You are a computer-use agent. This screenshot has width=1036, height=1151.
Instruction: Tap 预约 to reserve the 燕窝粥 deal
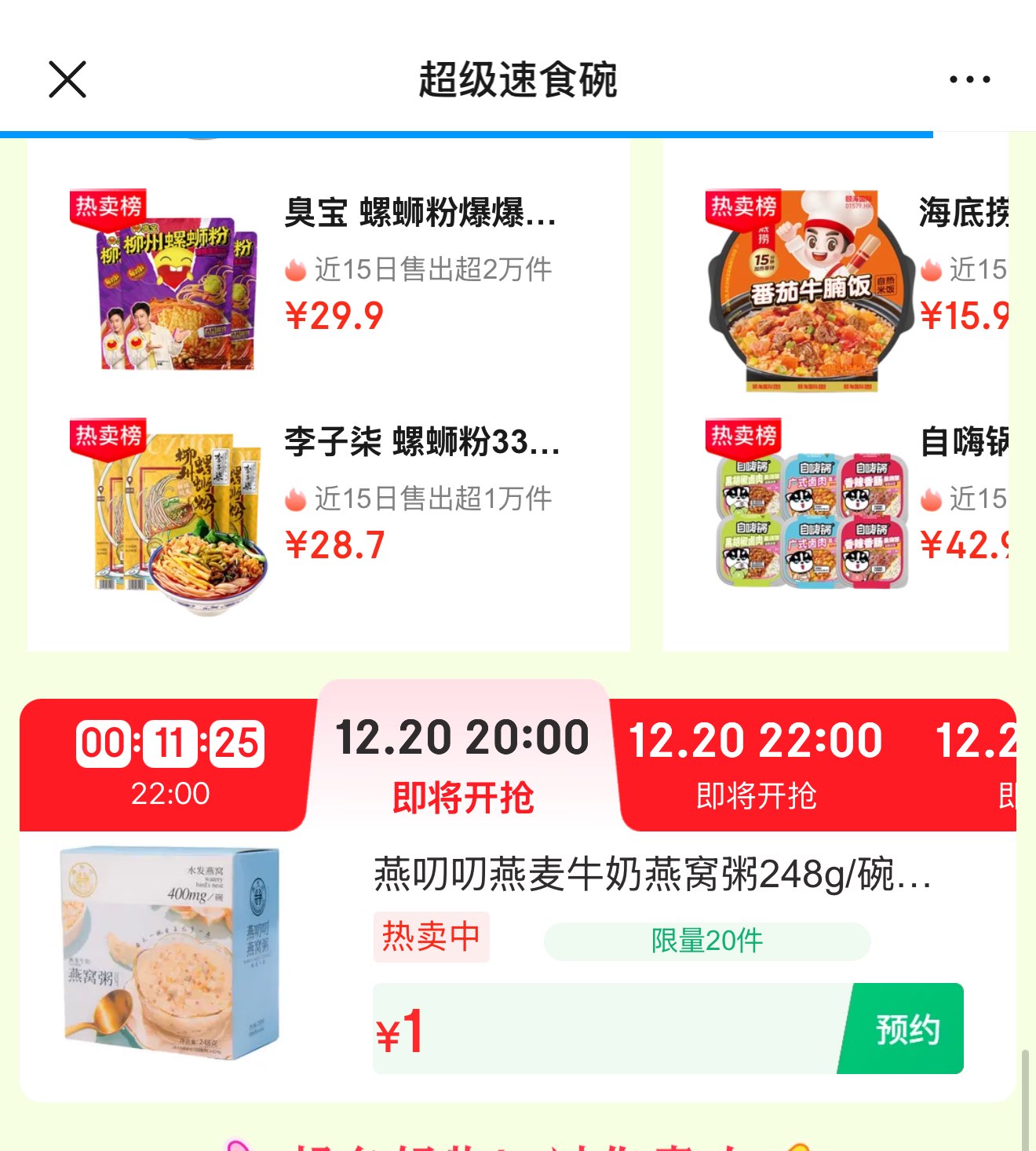click(906, 1029)
